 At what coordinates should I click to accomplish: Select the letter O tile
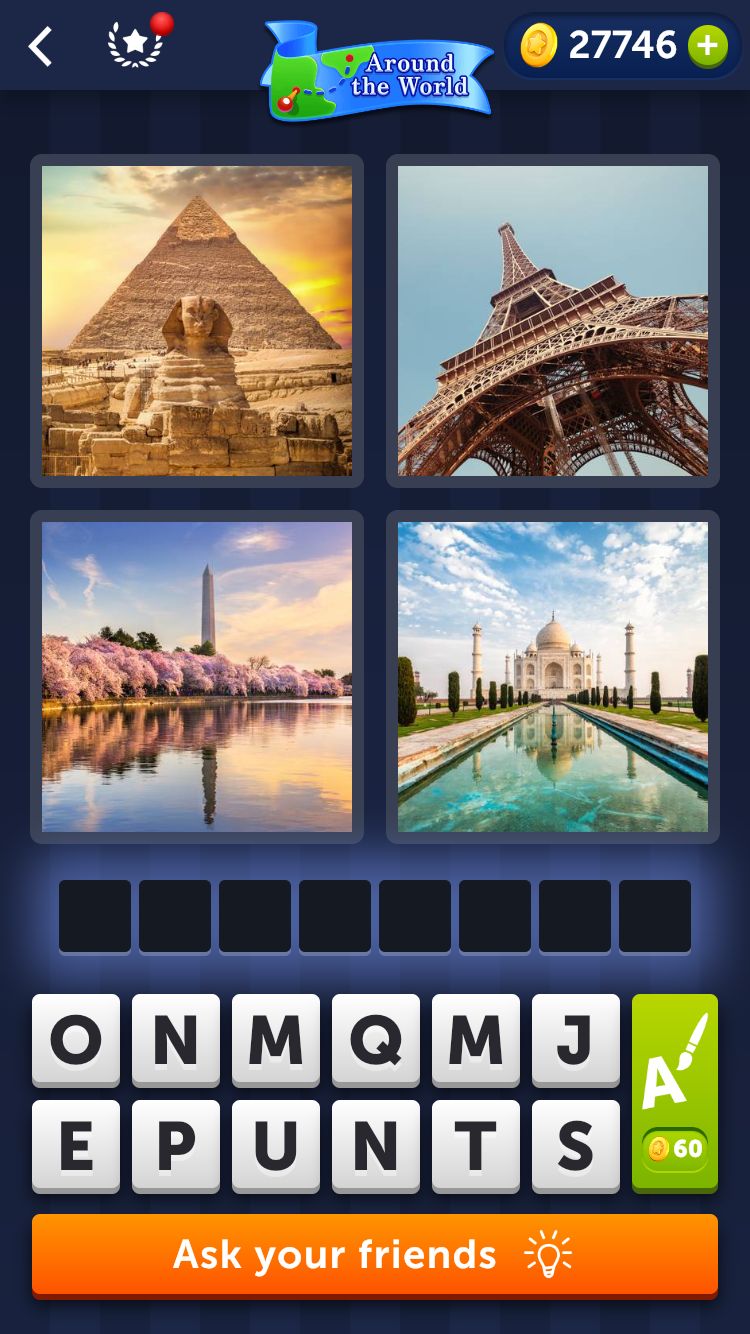76,1040
